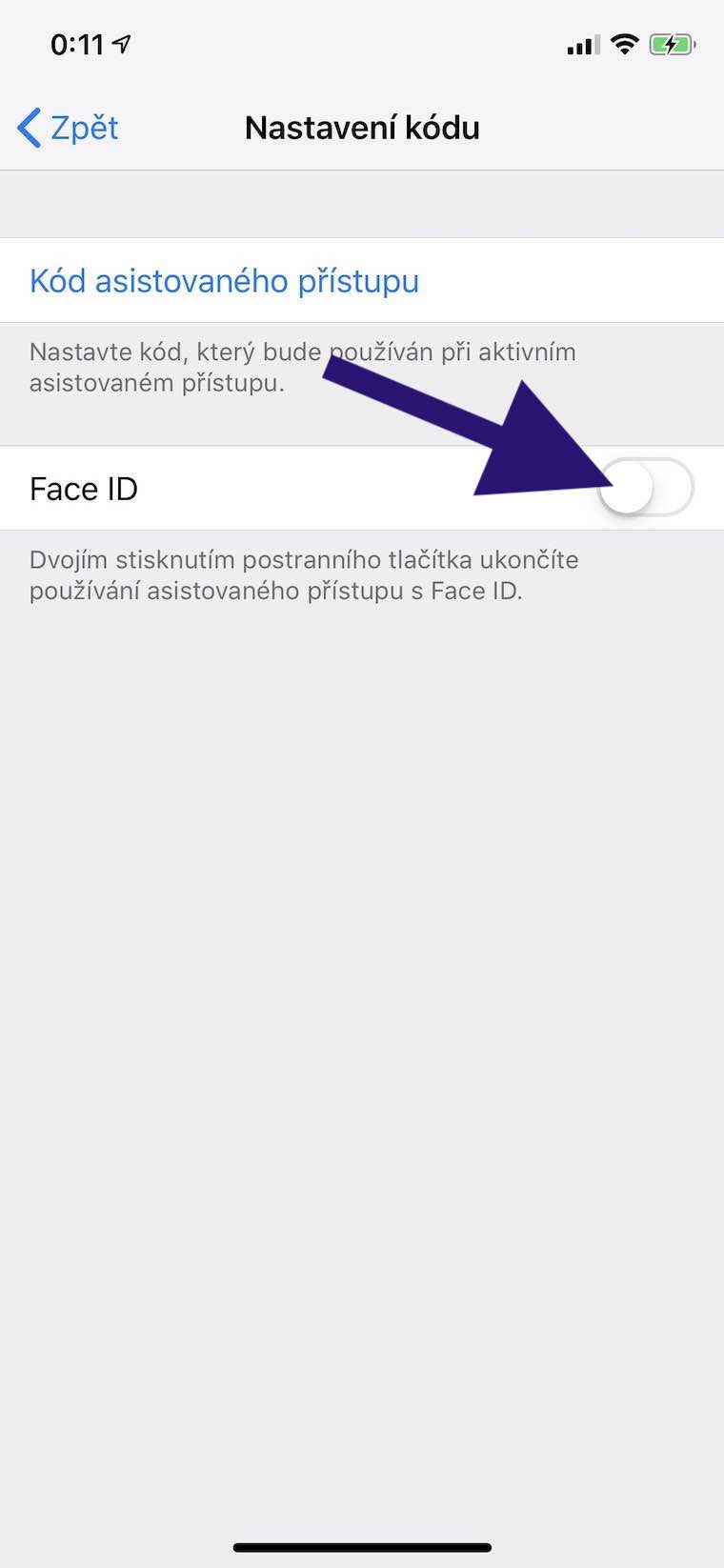Enable the Face ID switch
Image resolution: width=724 pixels, height=1568 pixels.
pyautogui.click(x=646, y=489)
